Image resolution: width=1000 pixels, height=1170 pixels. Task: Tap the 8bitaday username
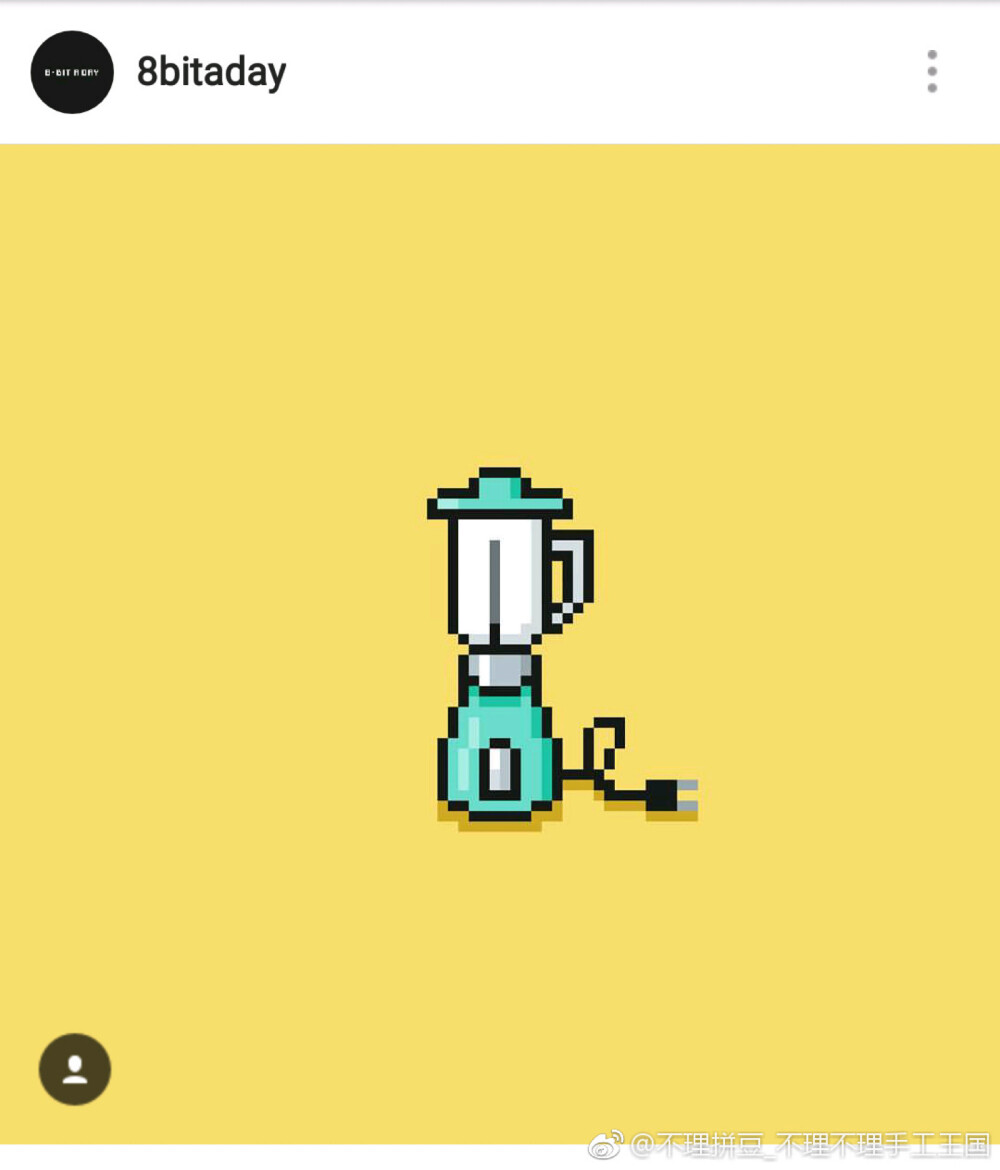(211, 72)
